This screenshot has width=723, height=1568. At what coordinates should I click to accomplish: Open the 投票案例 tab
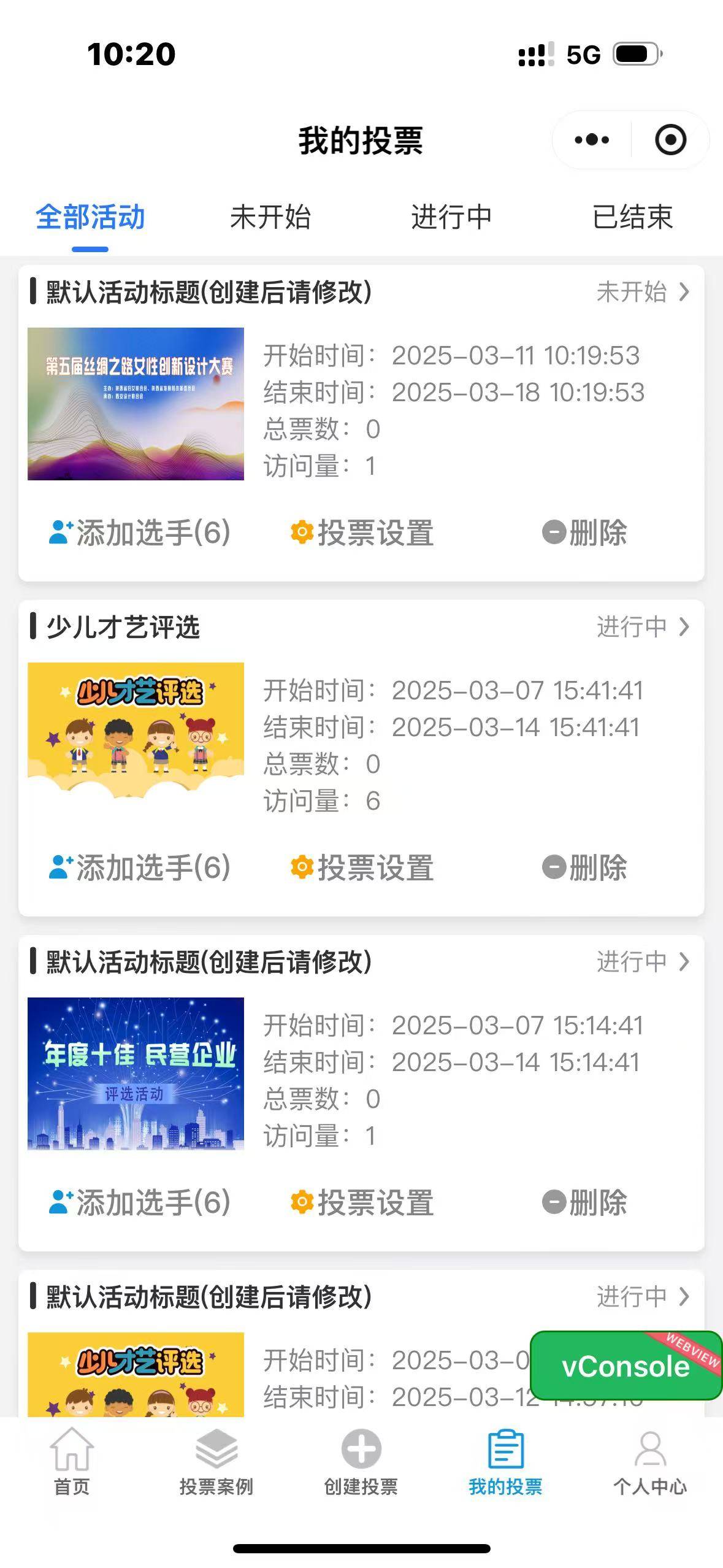216,1461
